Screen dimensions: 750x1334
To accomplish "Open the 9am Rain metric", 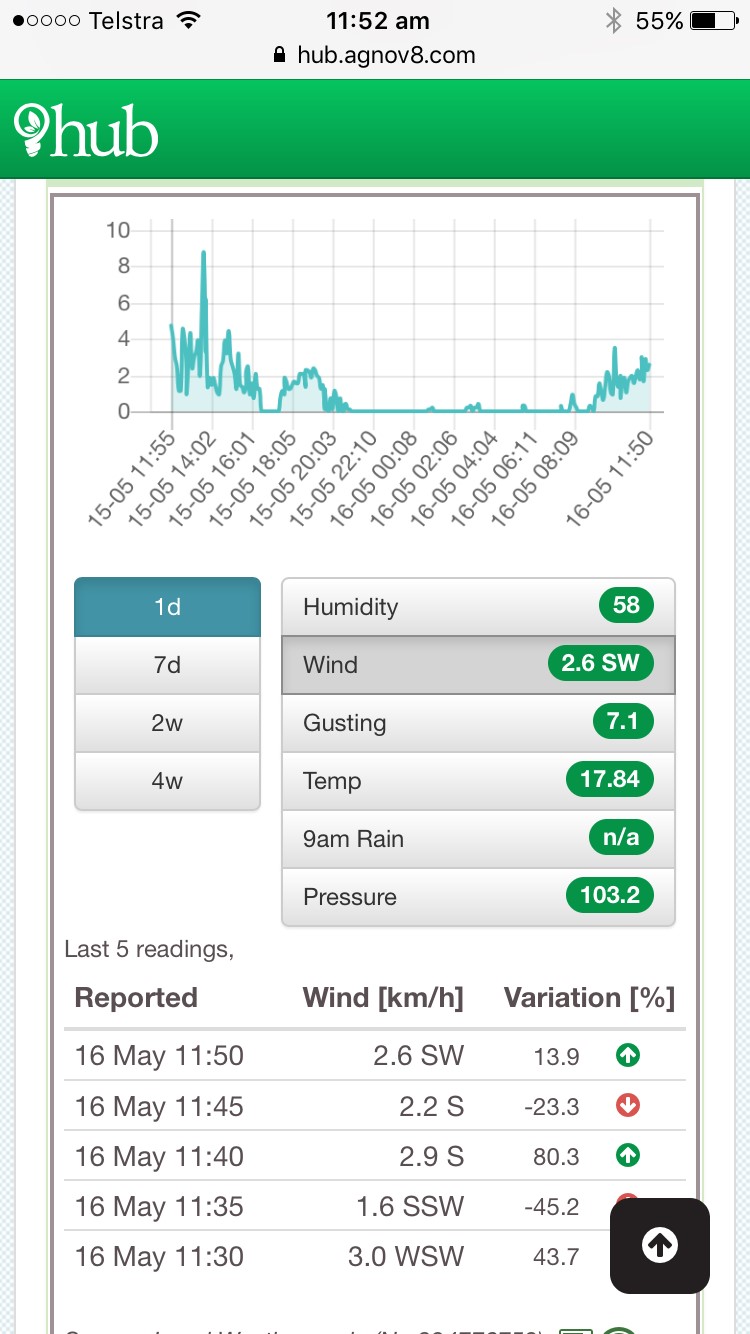I will click(478, 839).
